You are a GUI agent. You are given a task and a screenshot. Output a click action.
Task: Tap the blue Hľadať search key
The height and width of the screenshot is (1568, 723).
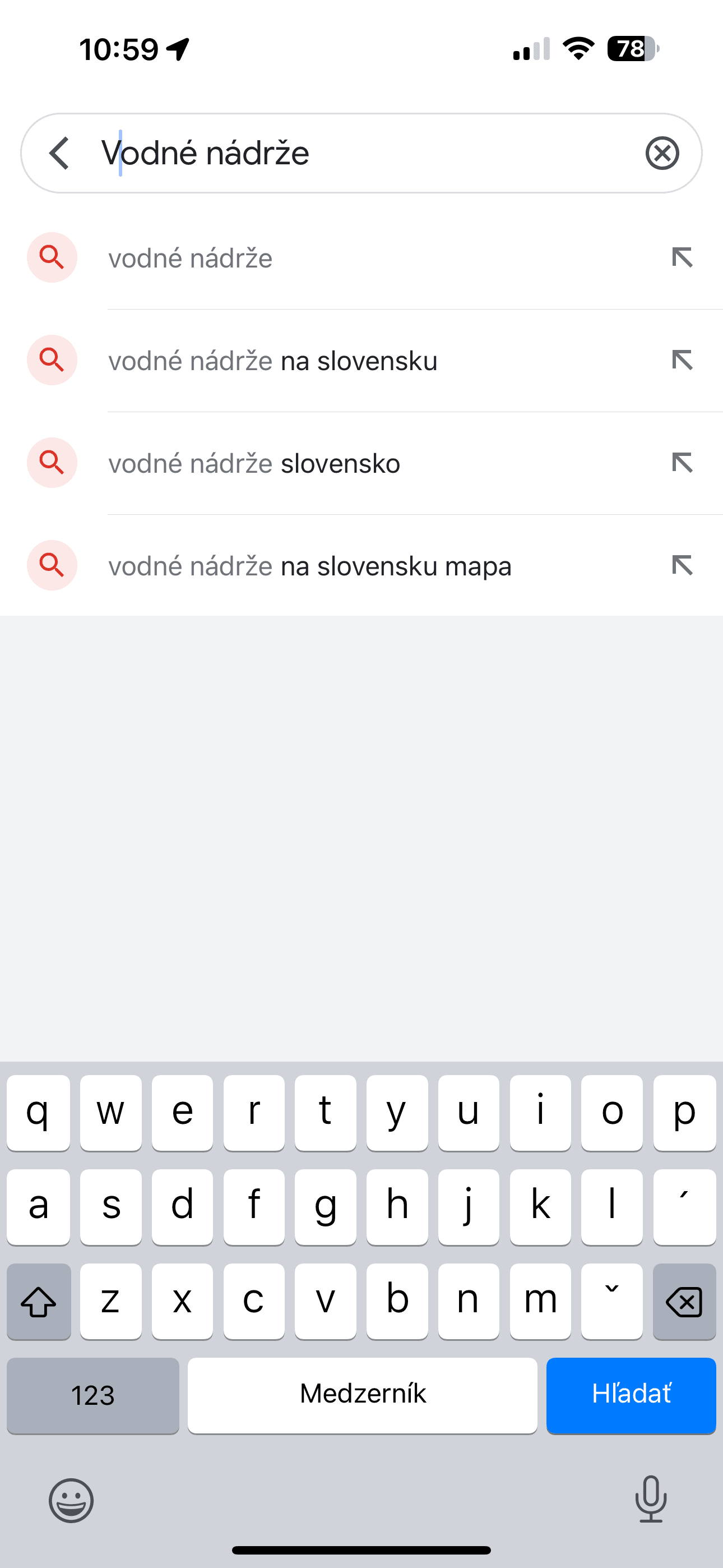coord(631,1395)
